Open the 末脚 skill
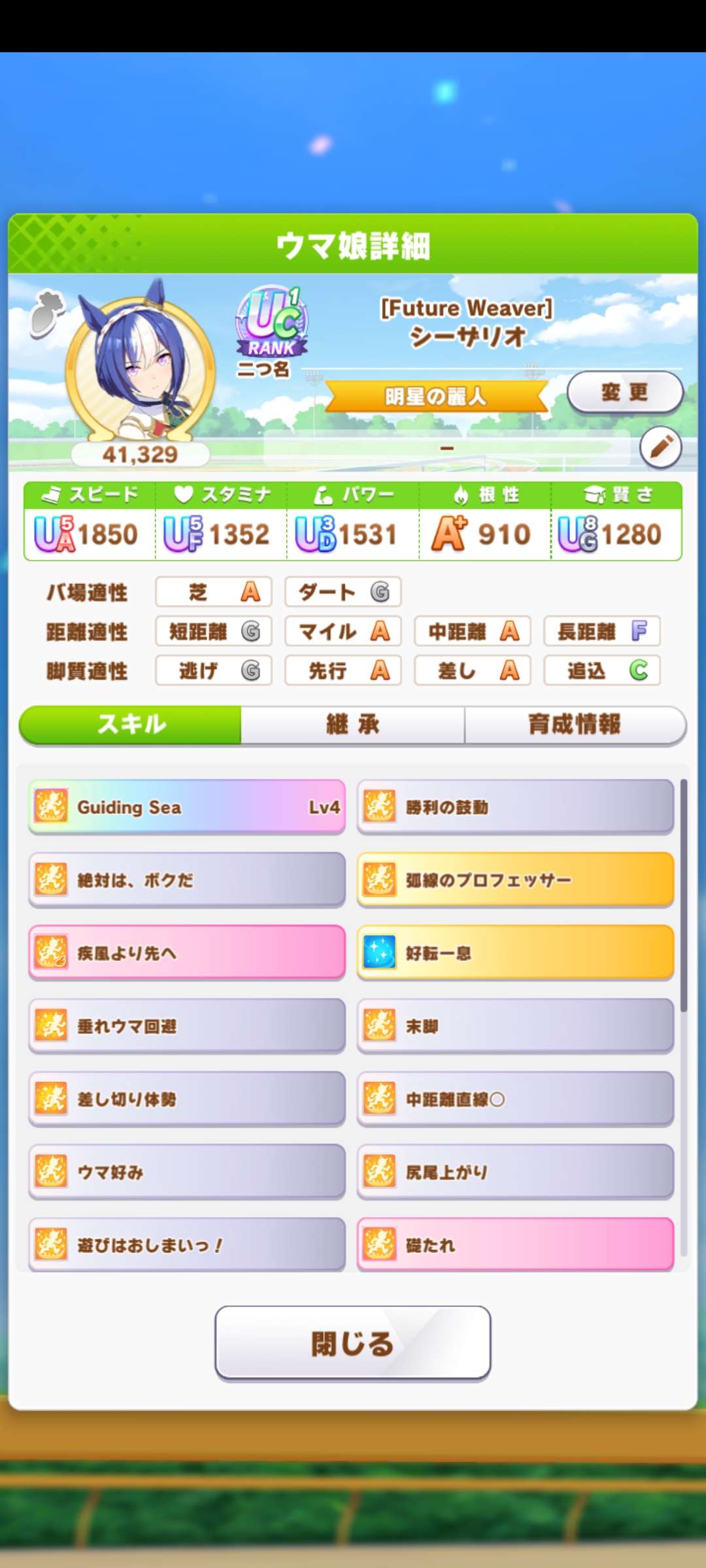 pos(515,1026)
